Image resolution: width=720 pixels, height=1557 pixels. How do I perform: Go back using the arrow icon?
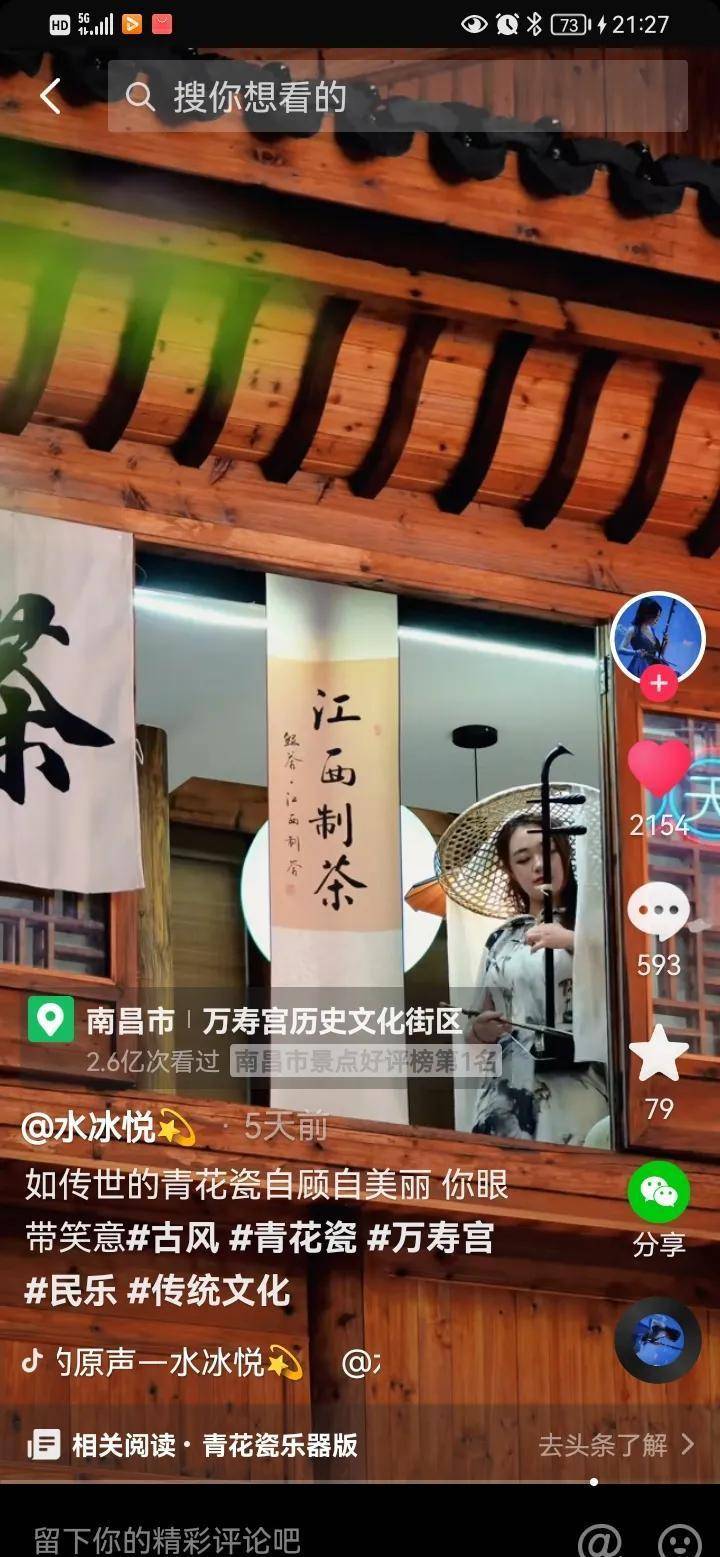50,96
